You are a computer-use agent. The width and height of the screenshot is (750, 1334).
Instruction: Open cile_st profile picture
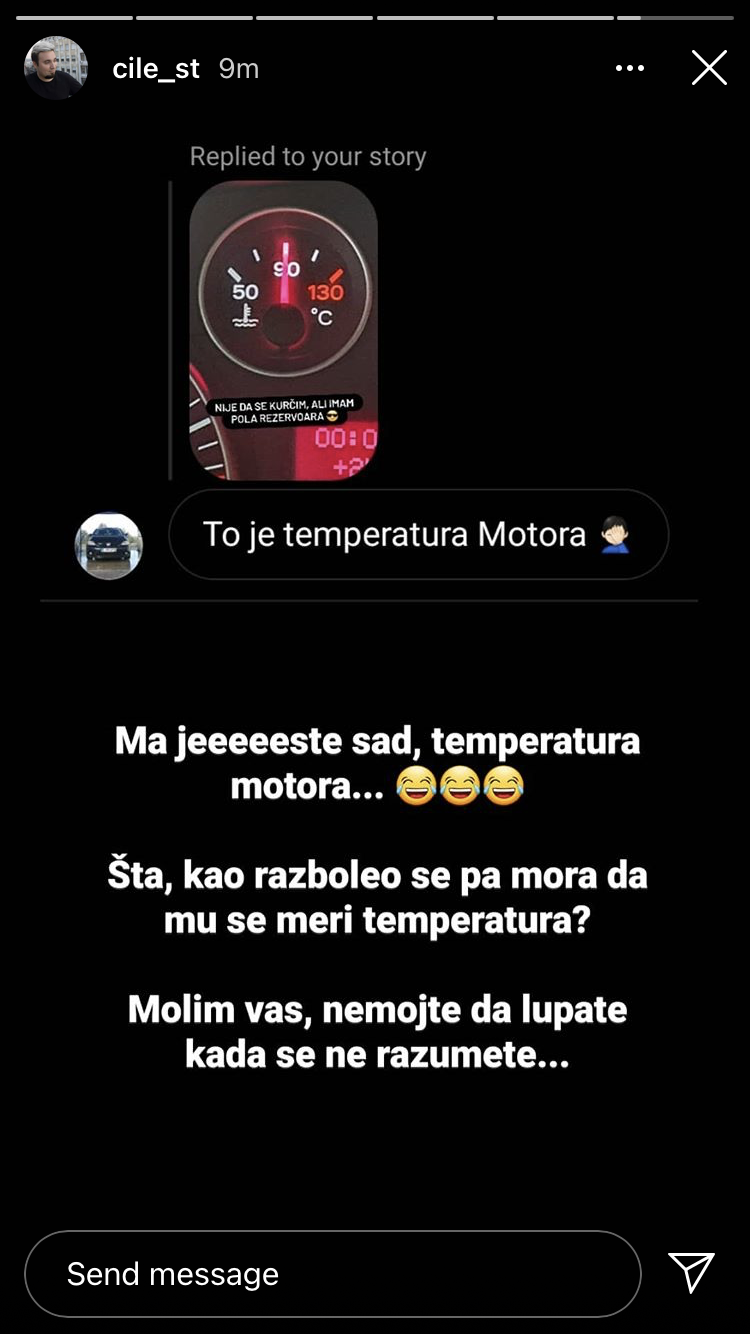coord(56,68)
